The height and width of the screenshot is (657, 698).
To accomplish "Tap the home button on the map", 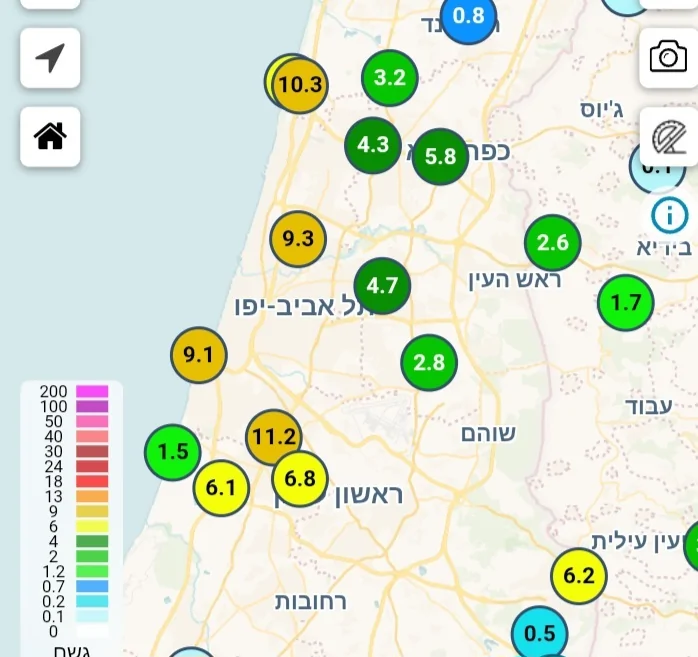I will click(50, 136).
